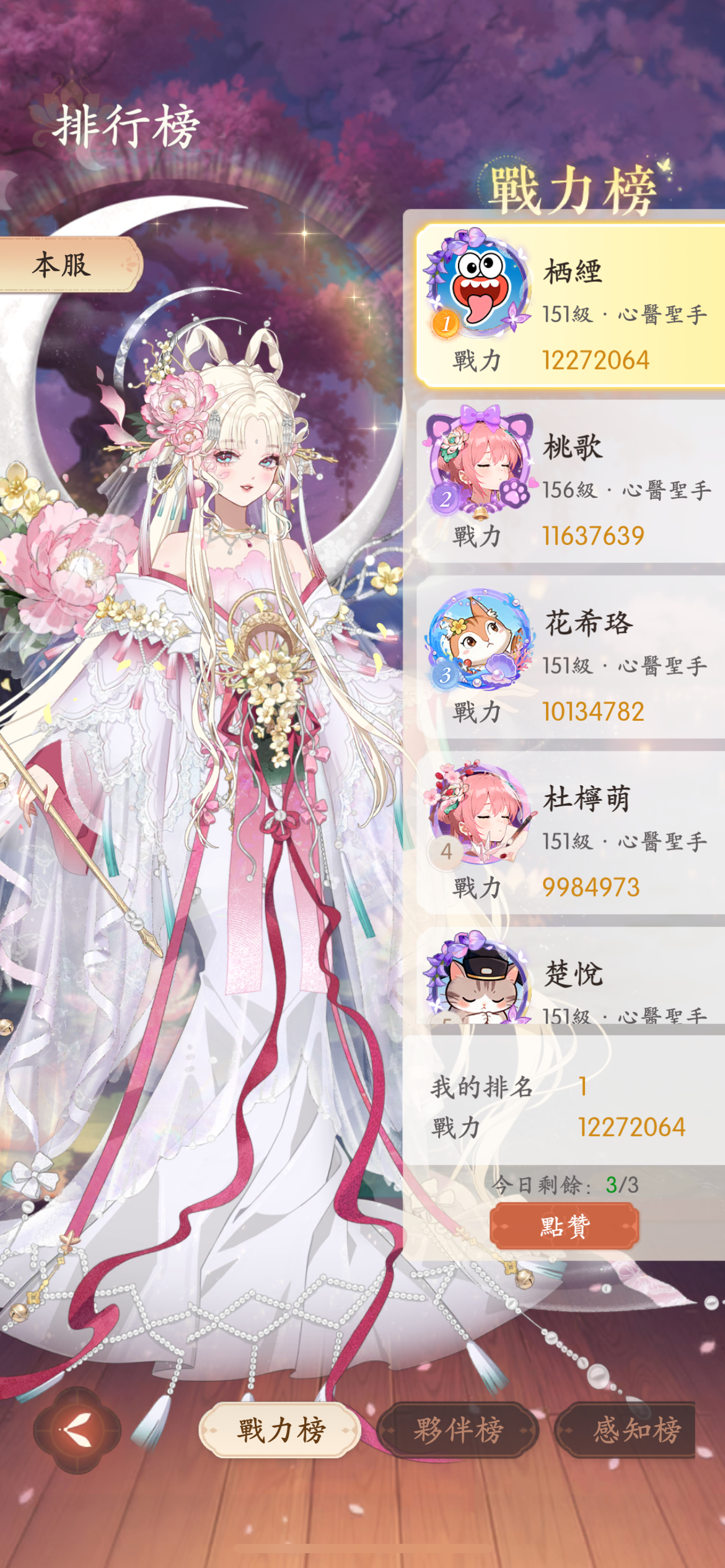This screenshot has height=1568, width=725.
Task: Switch to the 夥伴榜 tab
Action: [x=458, y=1431]
